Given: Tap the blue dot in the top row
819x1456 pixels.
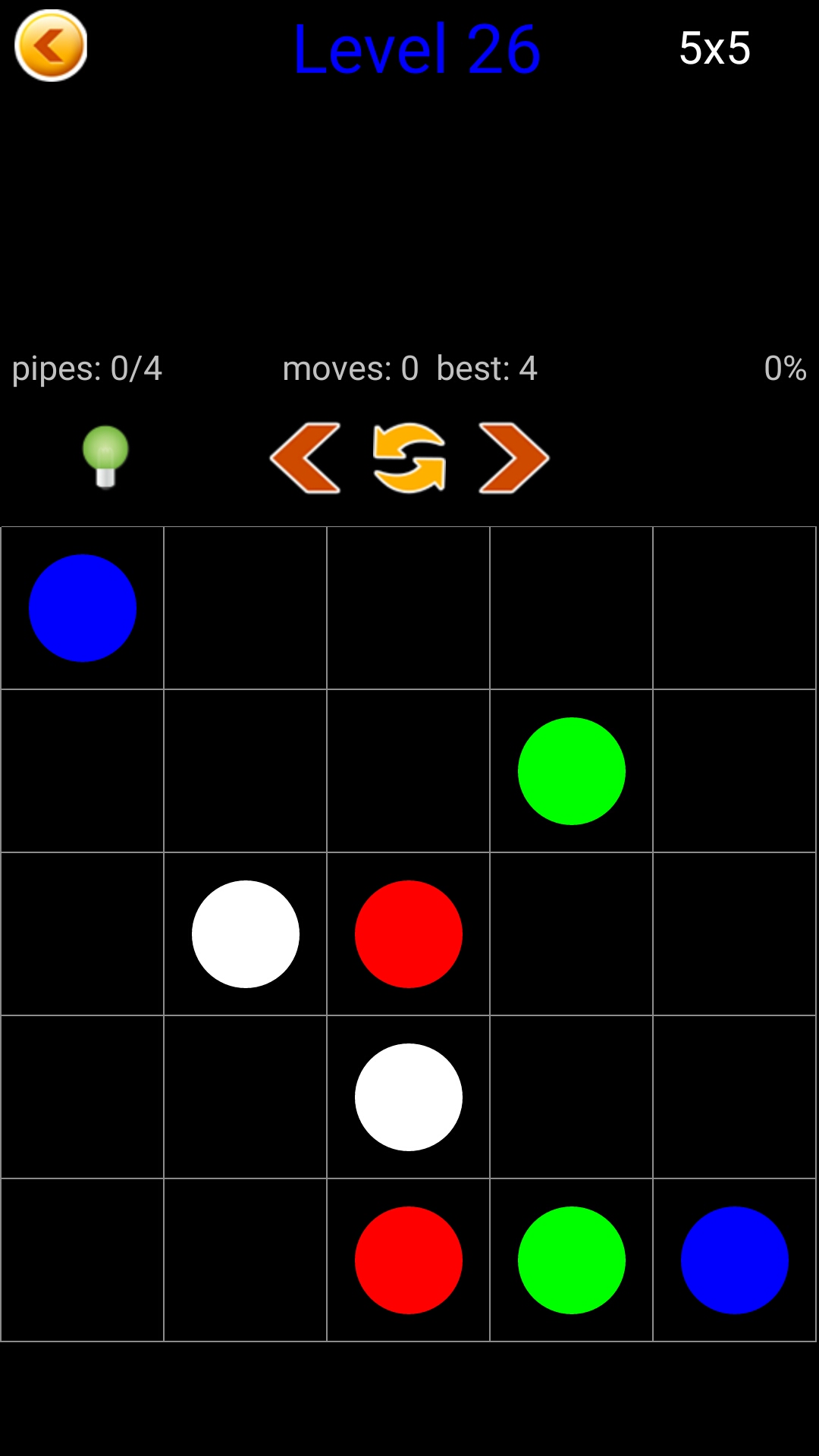Looking at the screenshot, I should 83,608.
